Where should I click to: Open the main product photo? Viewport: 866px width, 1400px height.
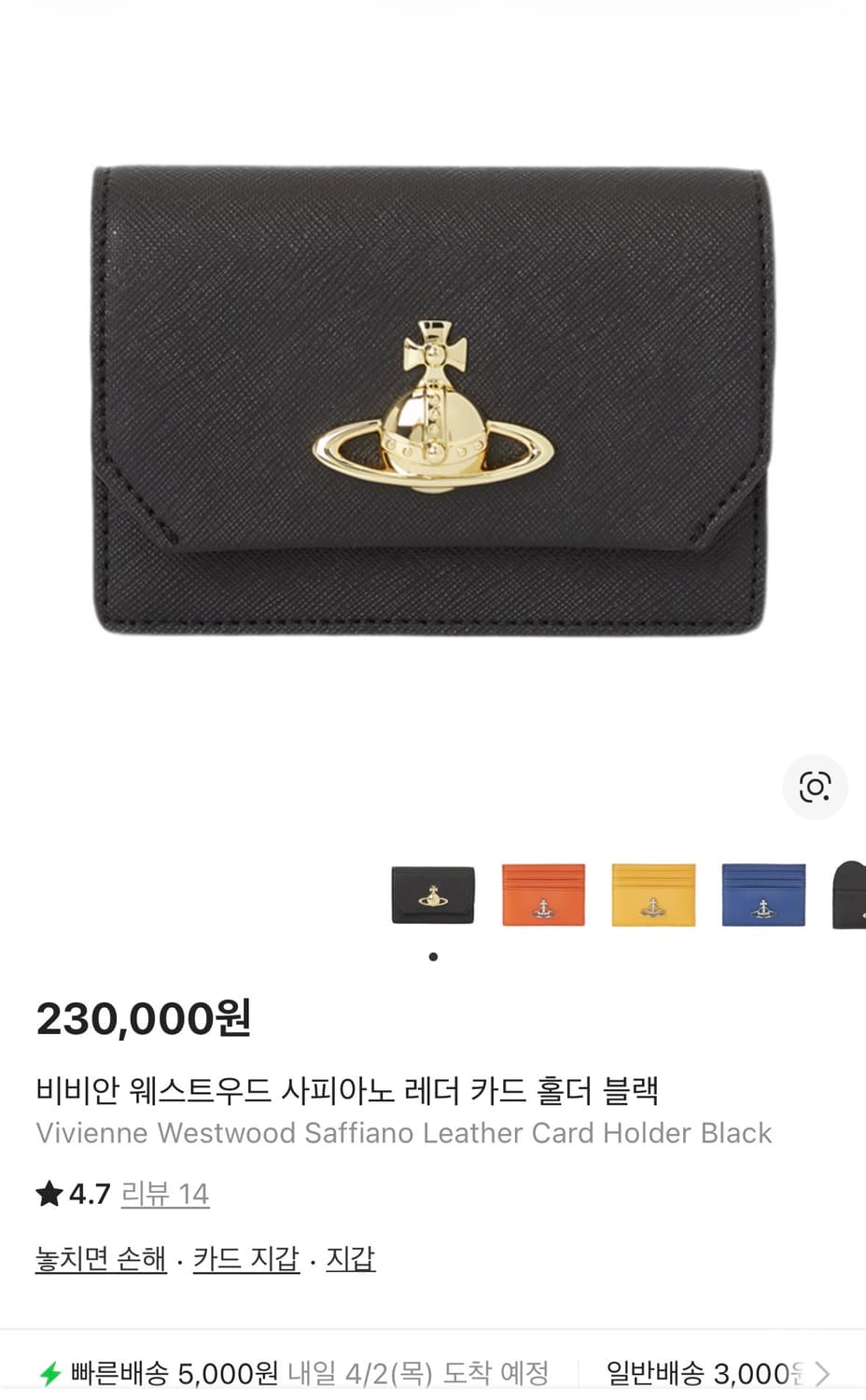(x=433, y=401)
